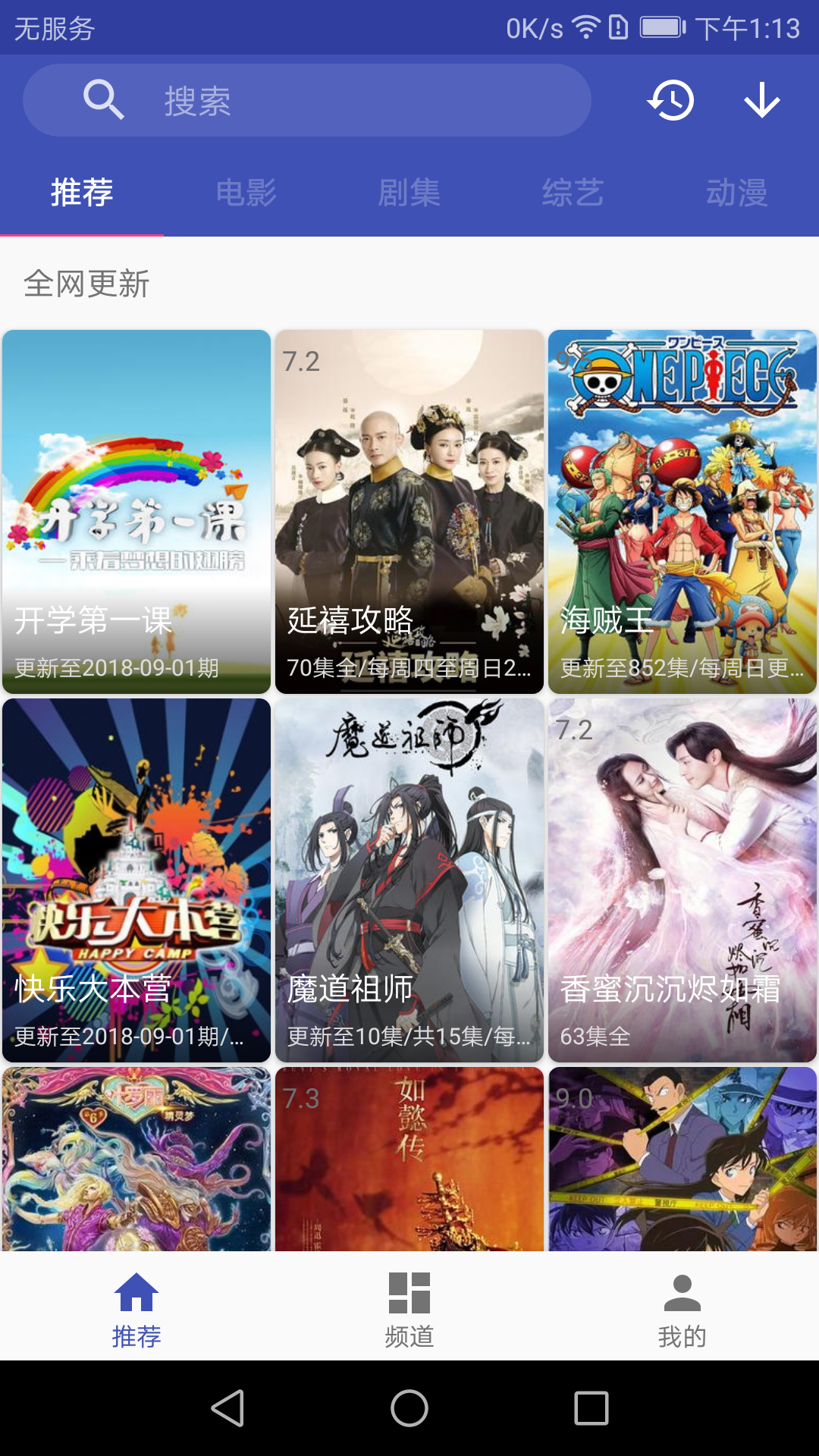The width and height of the screenshot is (819, 1456).
Task: Open the 如懿传 poster card
Action: [409, 1159]
